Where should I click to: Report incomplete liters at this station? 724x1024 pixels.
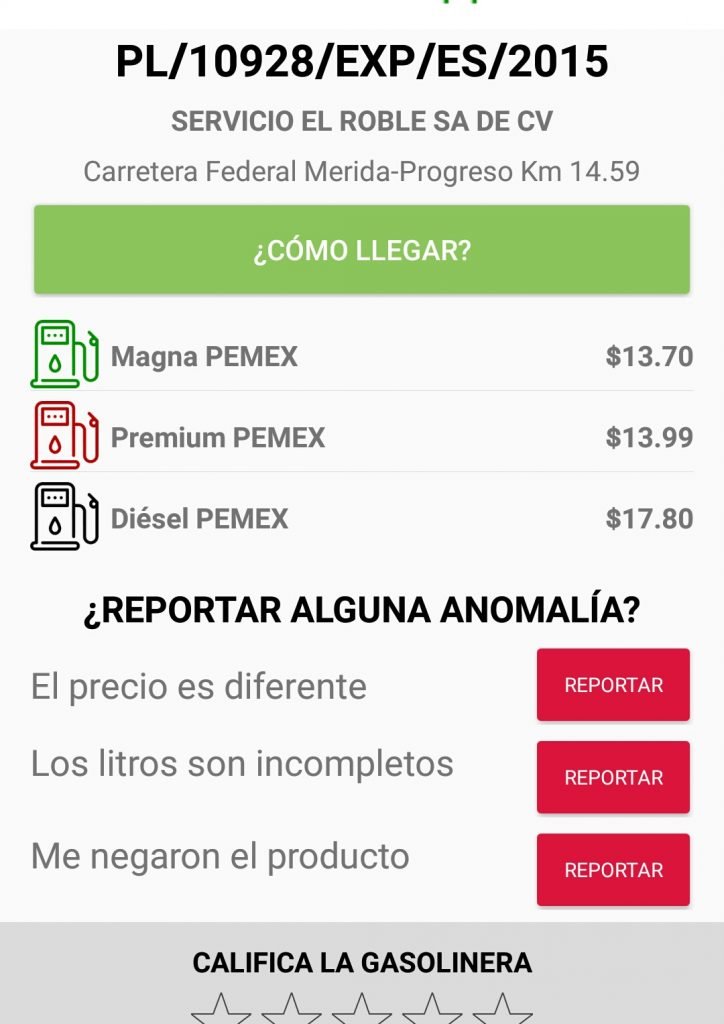click(613, 777)
